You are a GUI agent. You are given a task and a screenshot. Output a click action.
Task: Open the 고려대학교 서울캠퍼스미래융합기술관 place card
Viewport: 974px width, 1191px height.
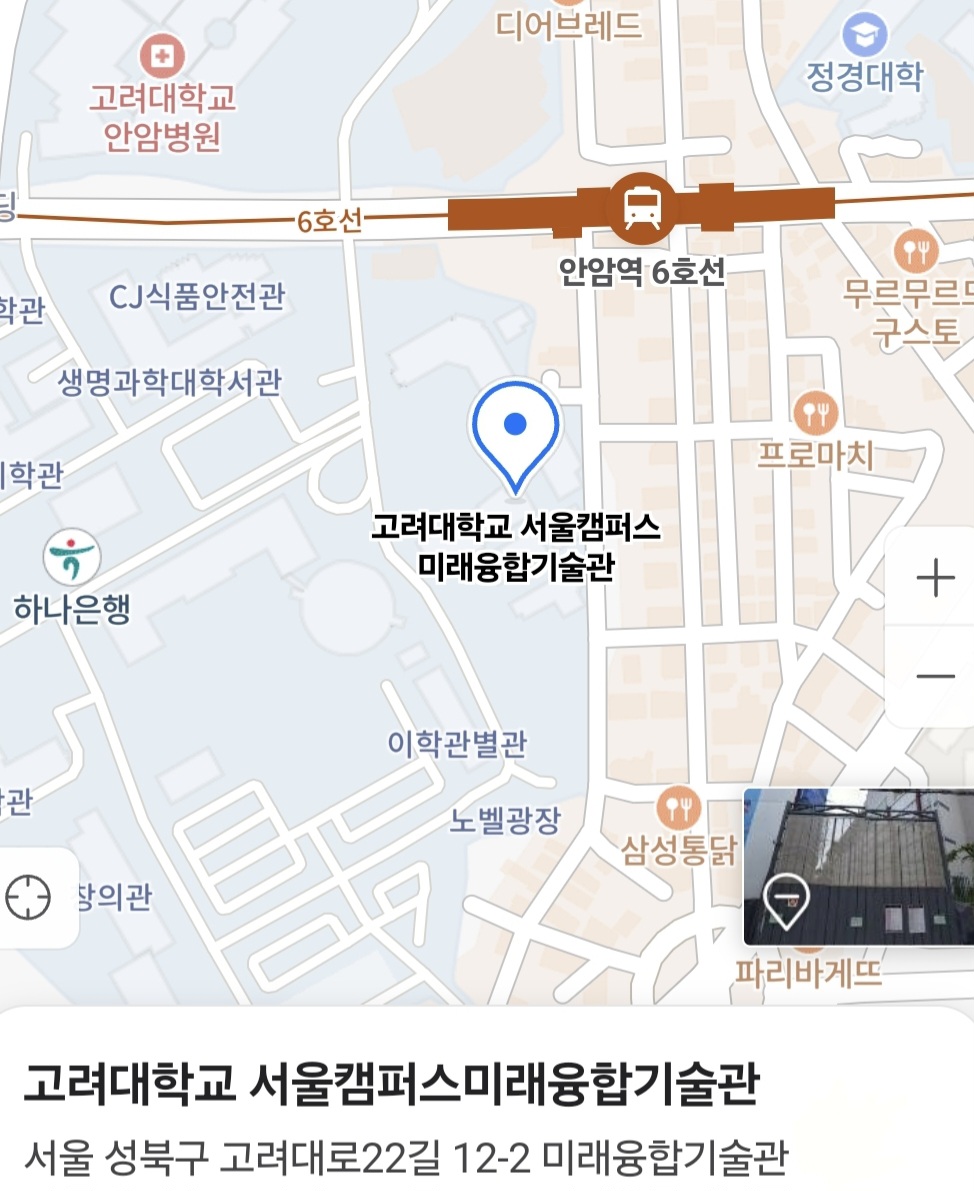(x=390, y=1085)
